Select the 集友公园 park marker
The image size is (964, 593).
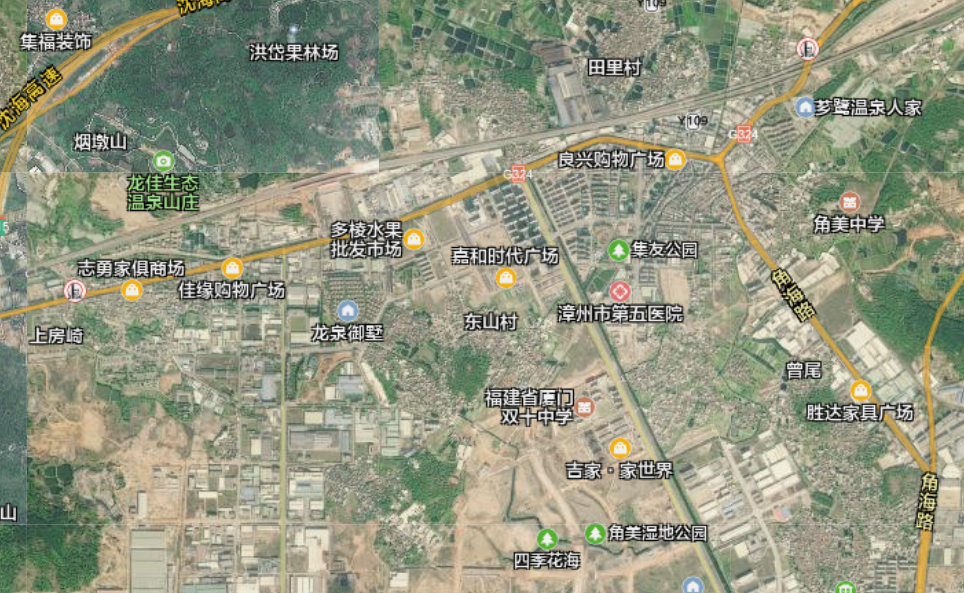619,249
